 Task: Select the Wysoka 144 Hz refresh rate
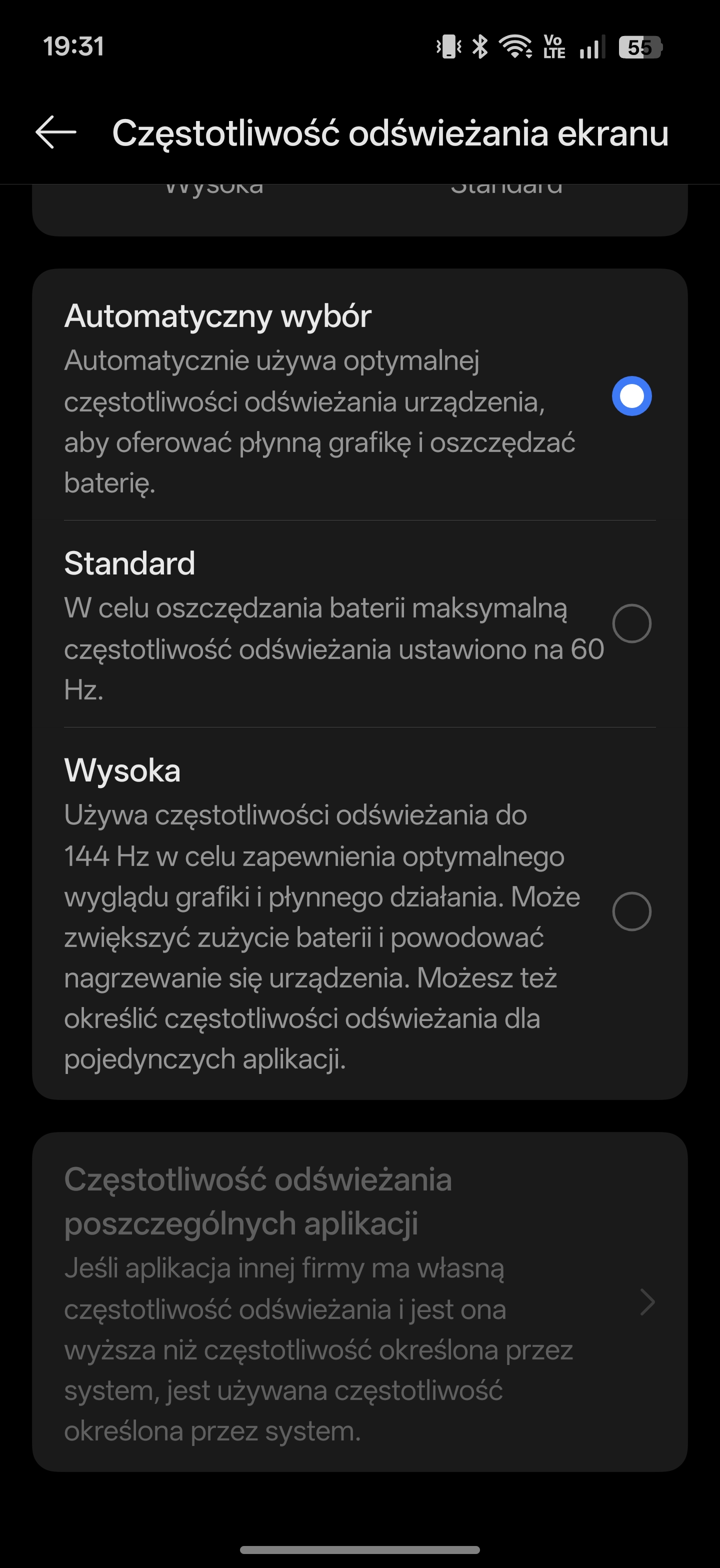pos(631,911)
